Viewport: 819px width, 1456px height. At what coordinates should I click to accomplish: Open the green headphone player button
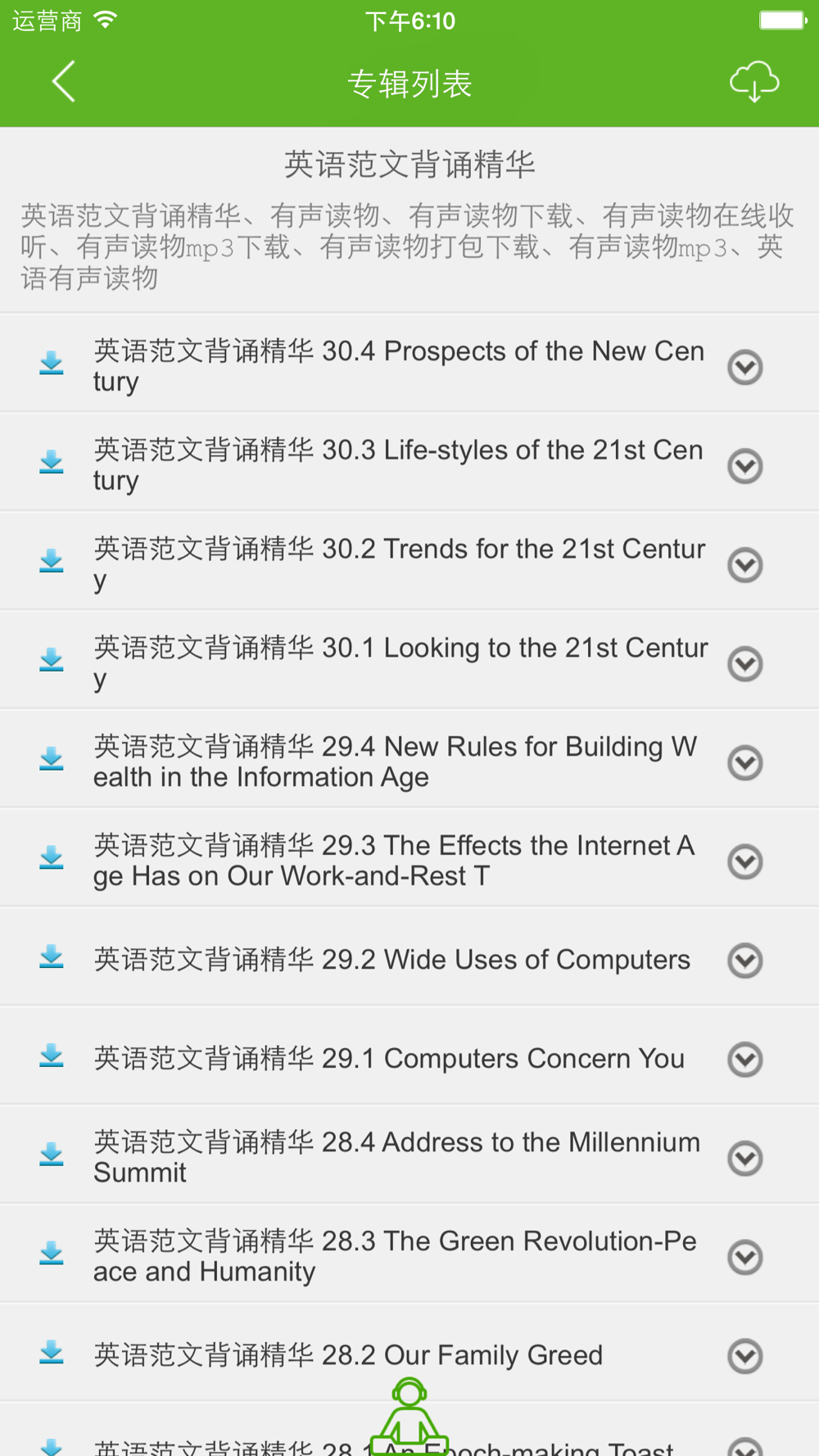click(x=409, y=1415)
